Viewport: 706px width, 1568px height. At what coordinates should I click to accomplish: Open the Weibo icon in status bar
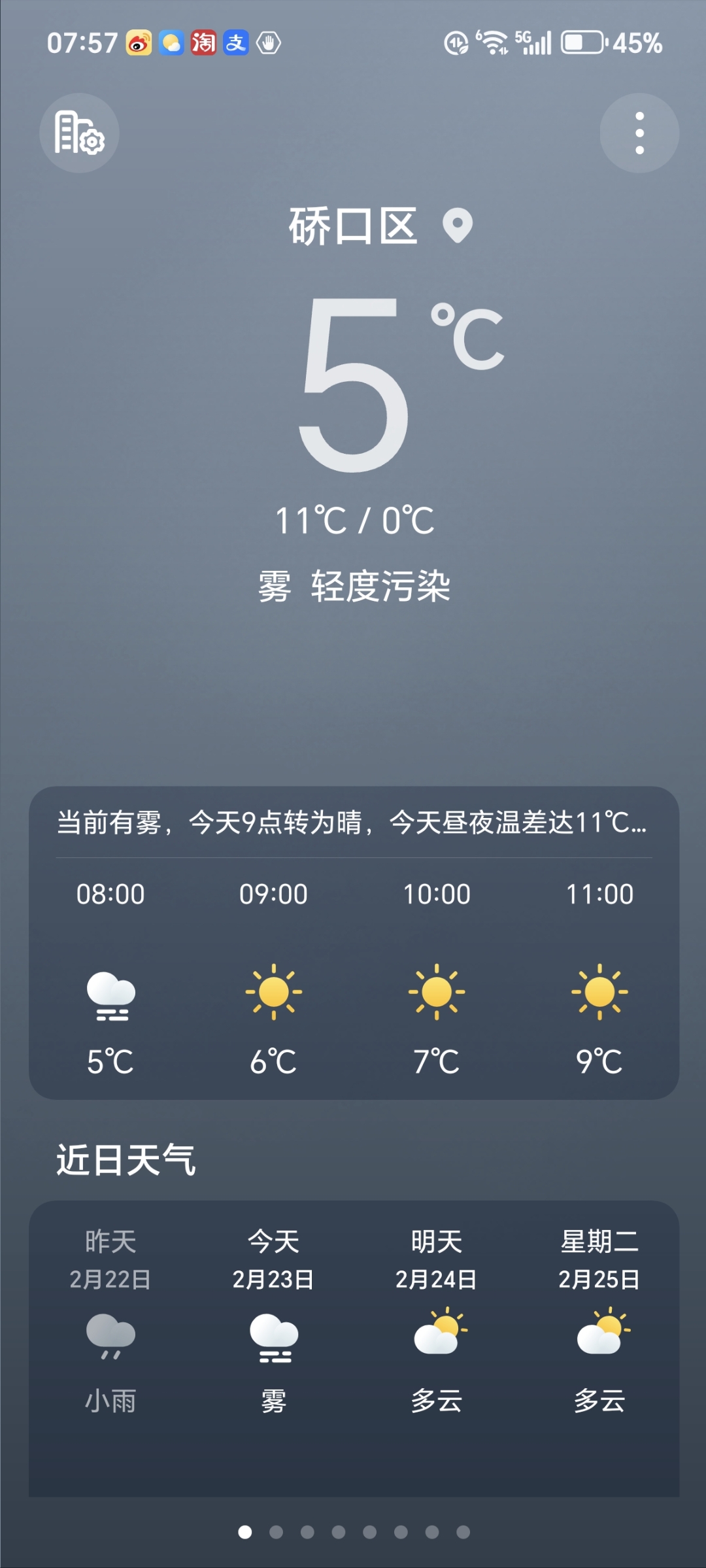pos(138,41)
